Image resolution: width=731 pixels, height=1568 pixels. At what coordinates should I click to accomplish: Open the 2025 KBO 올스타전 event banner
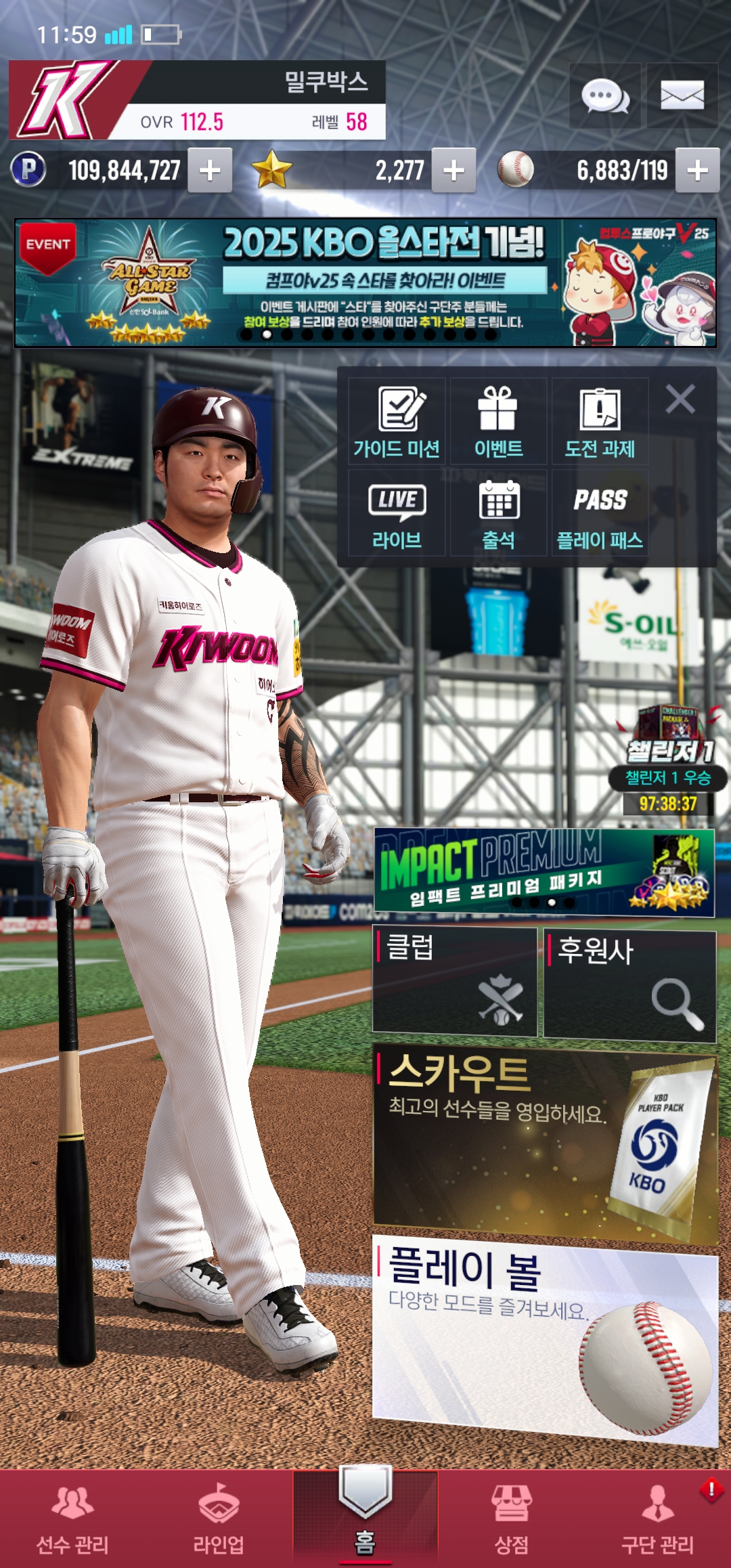click(365, 282)
